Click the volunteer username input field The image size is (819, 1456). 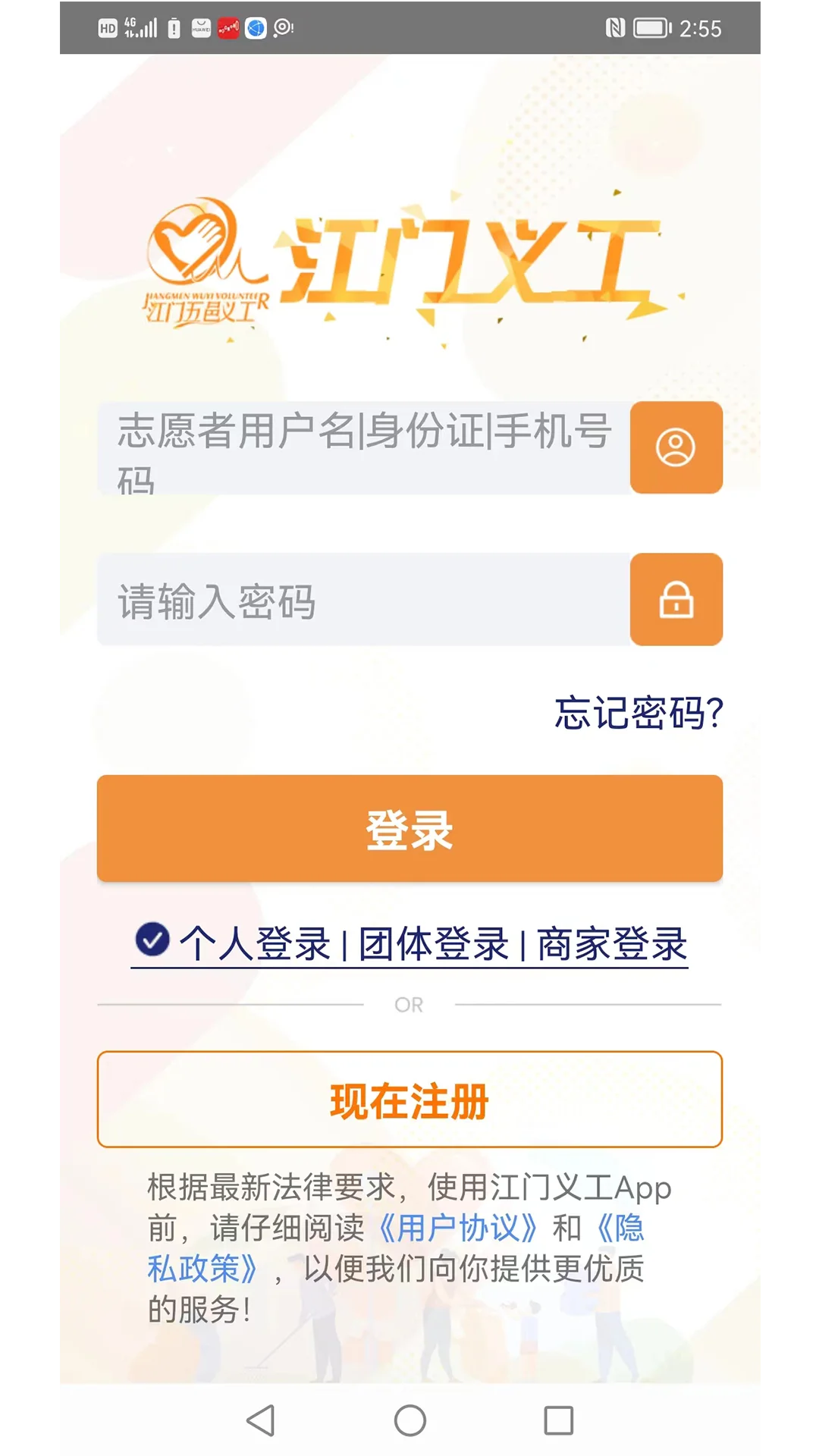pyautogui.click(x=364, y=447)
